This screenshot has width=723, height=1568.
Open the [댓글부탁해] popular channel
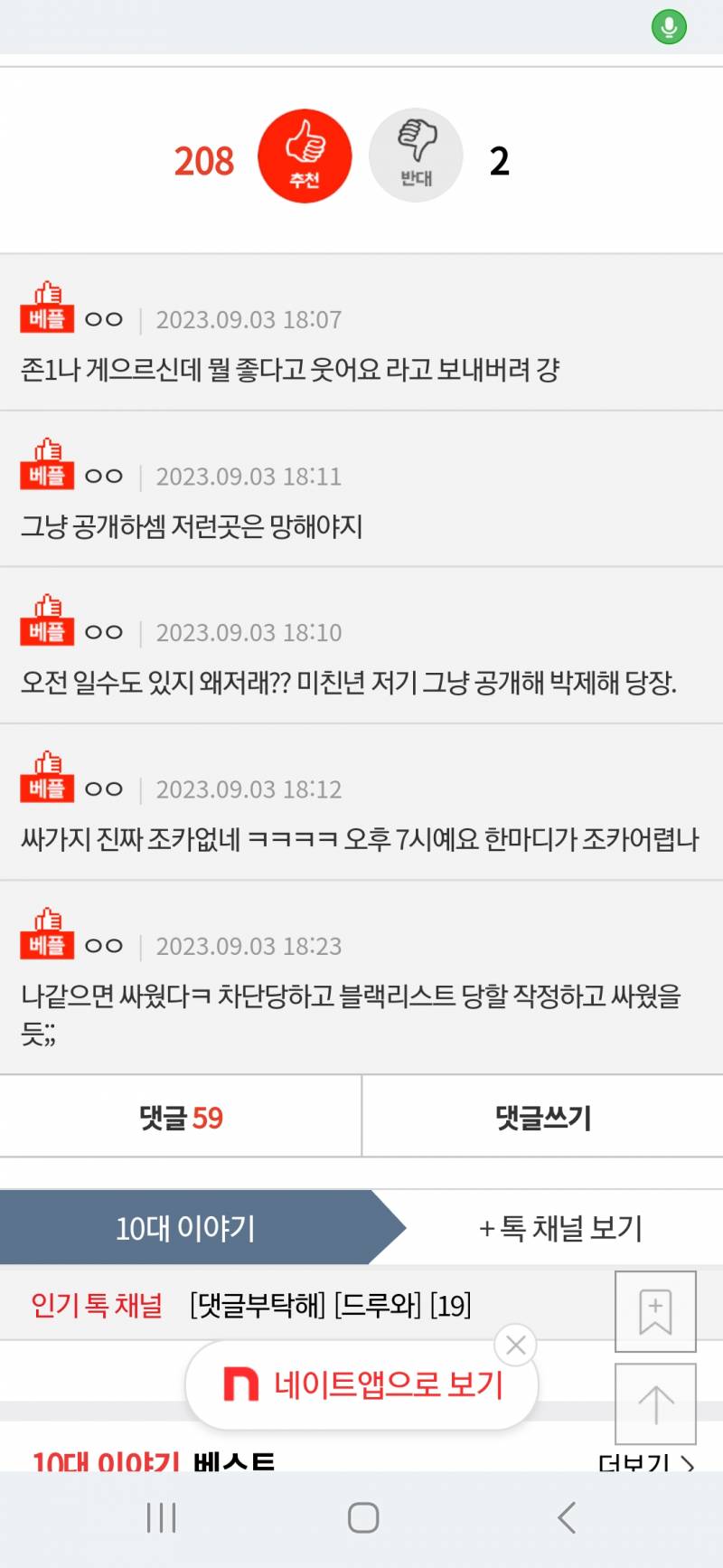pyautogui.click(x=257, y=1305)
